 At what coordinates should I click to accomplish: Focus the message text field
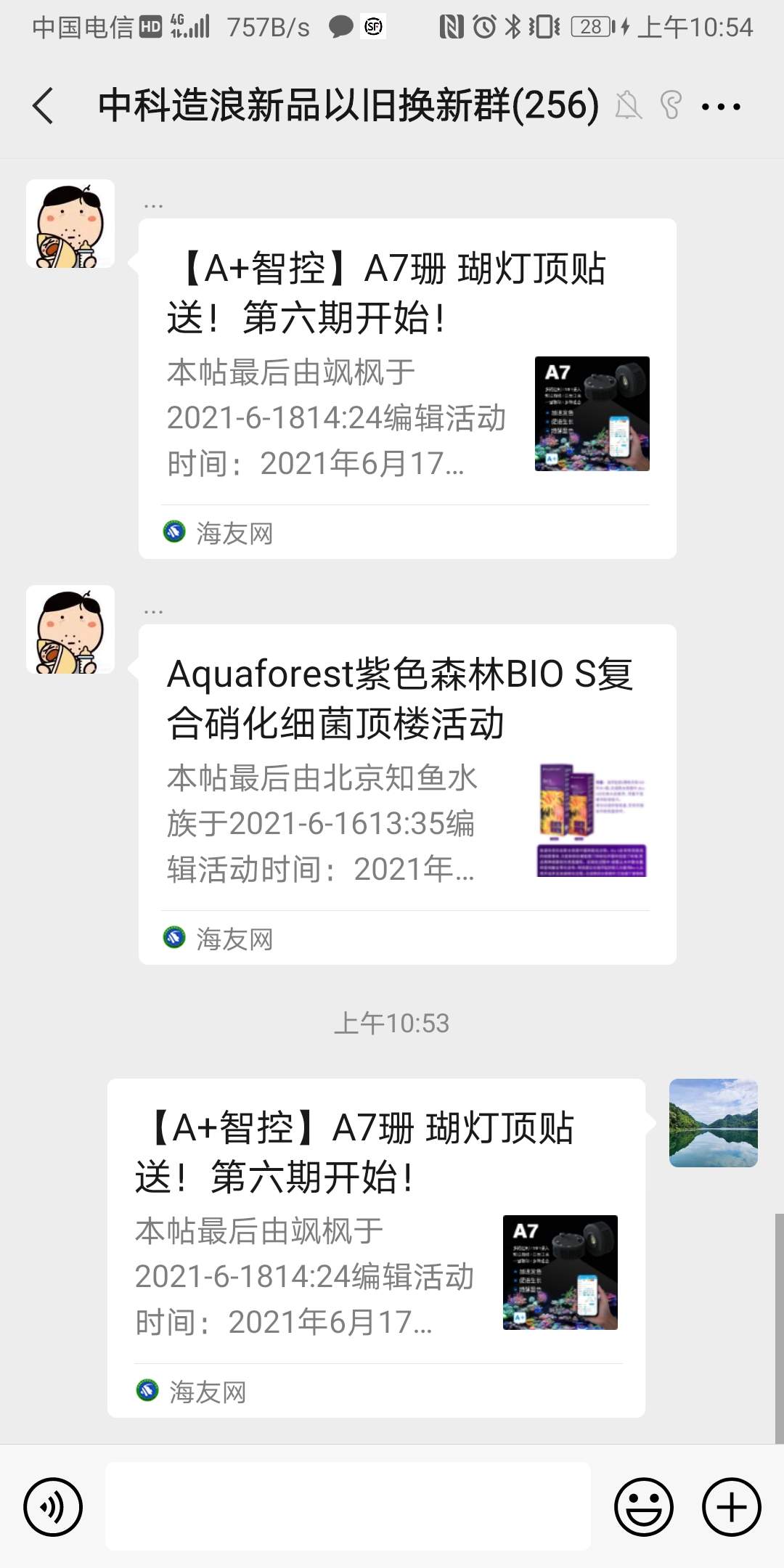pos(348,1506)
